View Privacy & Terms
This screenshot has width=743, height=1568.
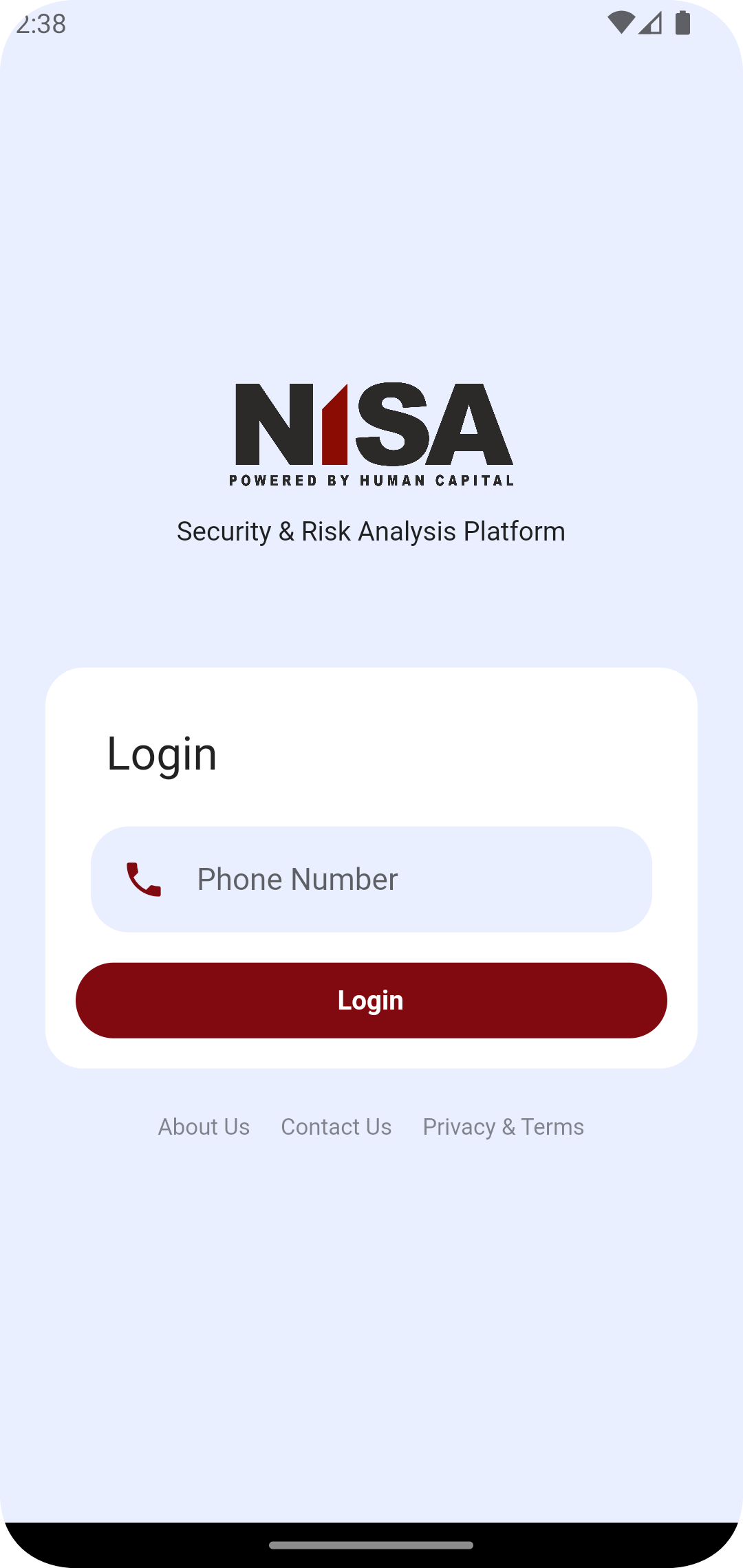[x=503, y=1126]
